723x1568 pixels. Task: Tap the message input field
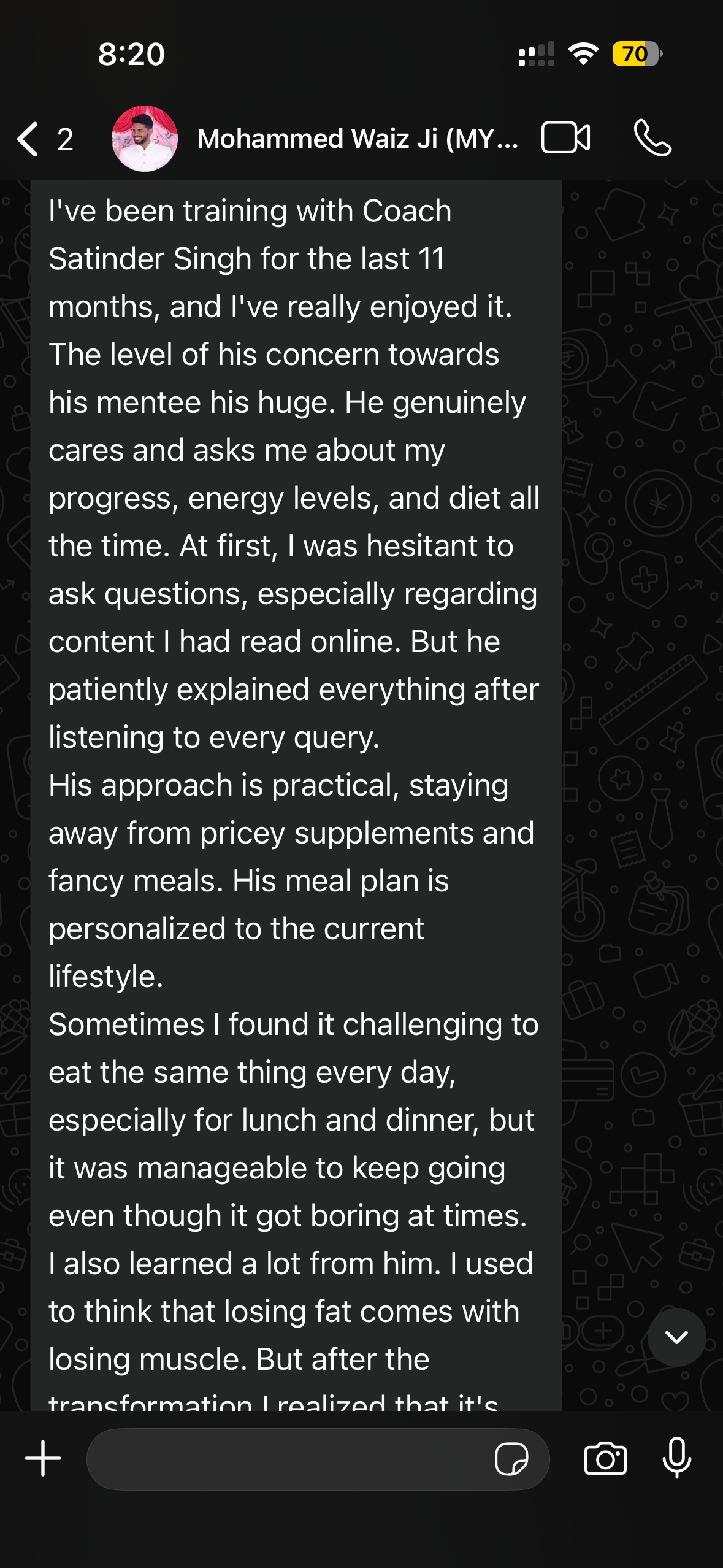tap(288, 1459)
